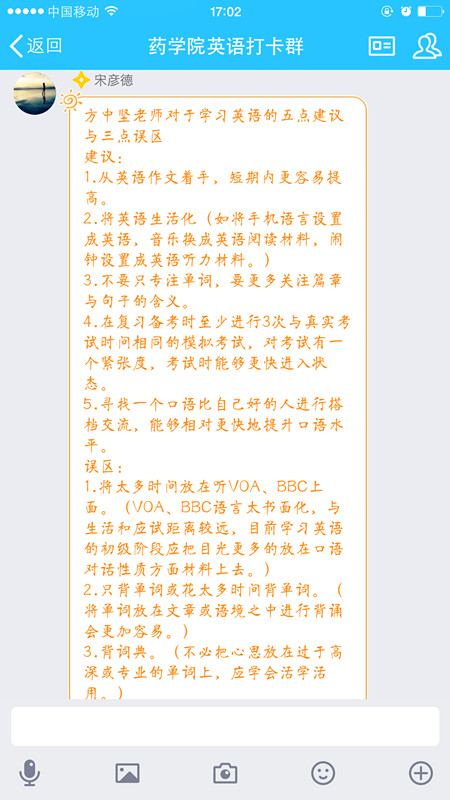Tap 返回 to go back
Screen dimensions: 450x800
tap(36, 46)
